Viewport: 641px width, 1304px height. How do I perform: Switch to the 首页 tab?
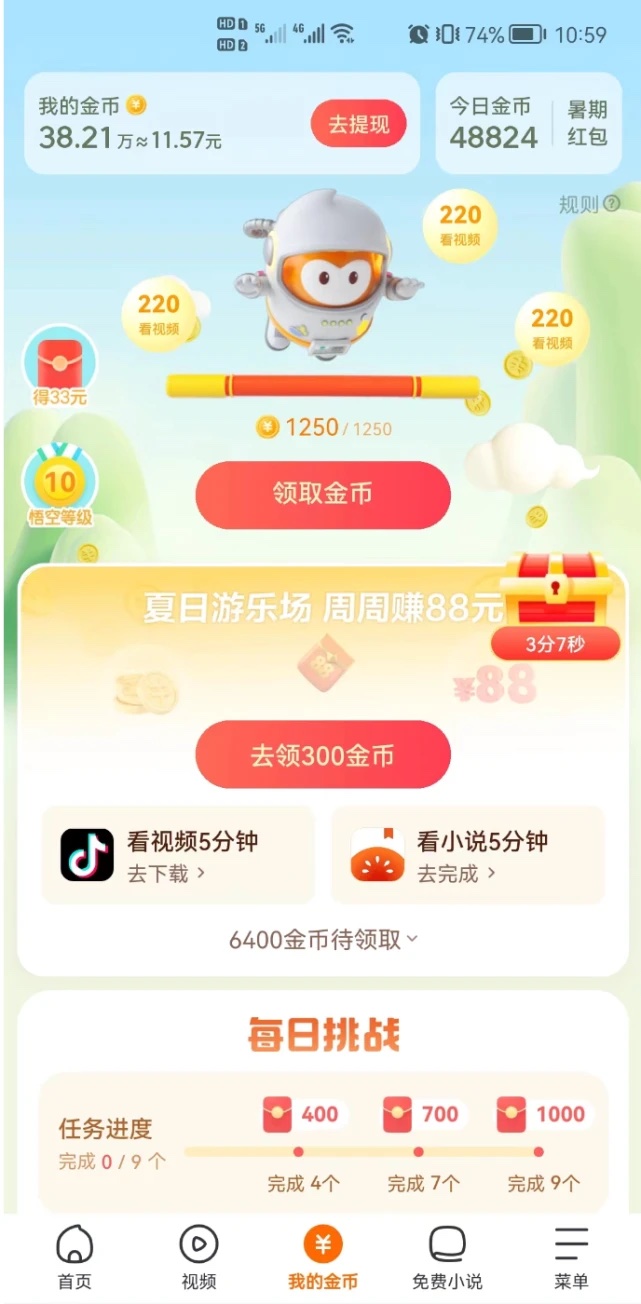click(x=74, y=1258)
